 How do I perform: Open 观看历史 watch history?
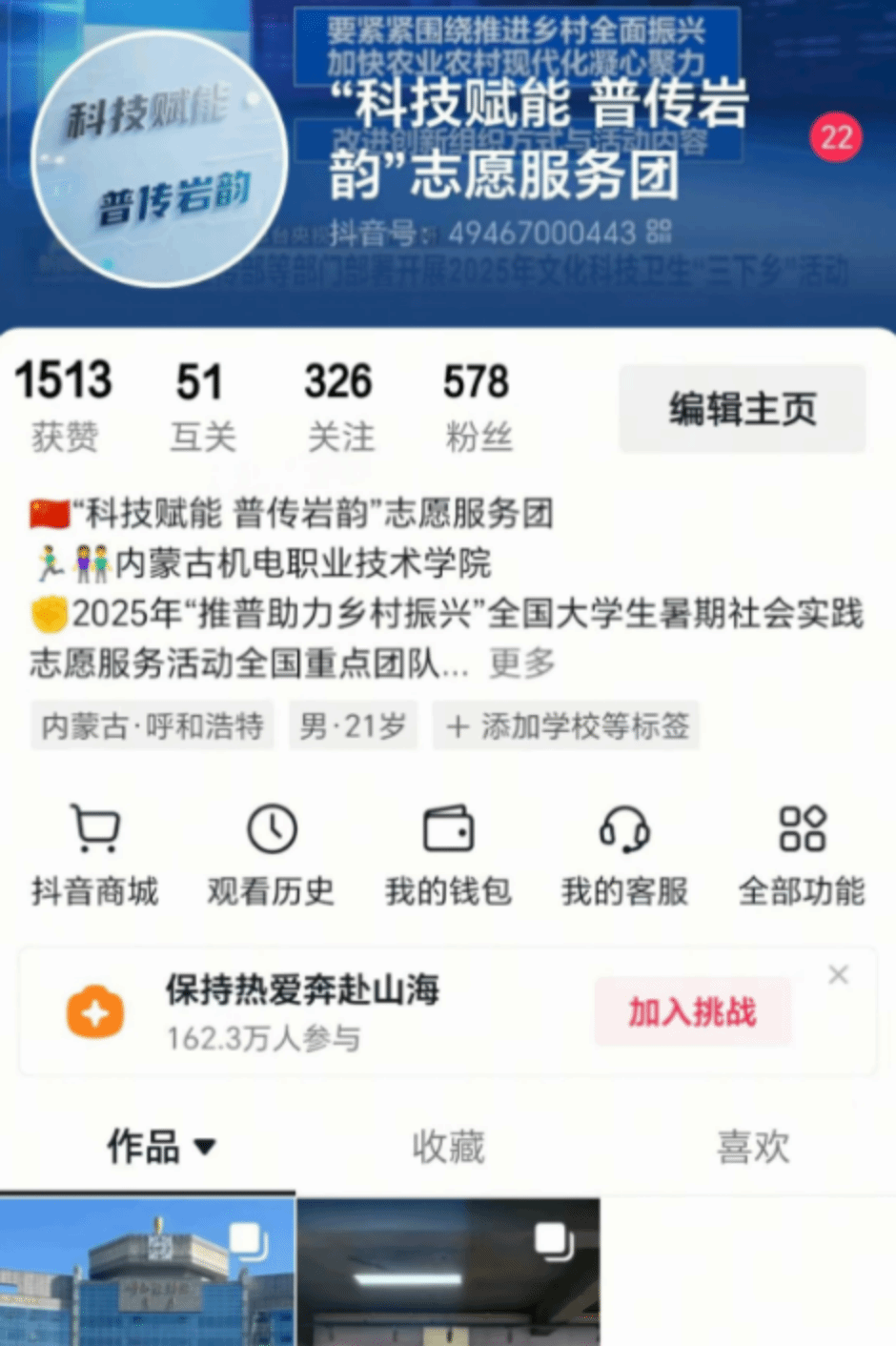[x=272, y=851]
